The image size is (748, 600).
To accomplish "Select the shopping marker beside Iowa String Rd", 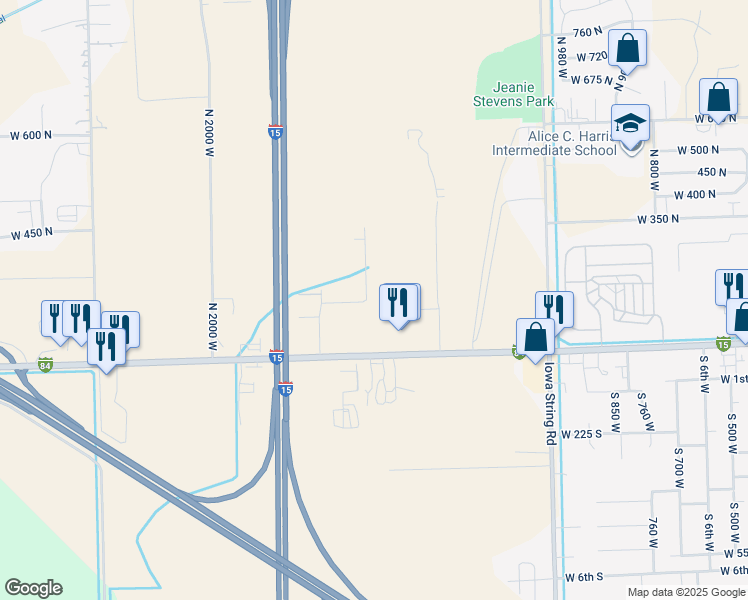I will (536, 338).
